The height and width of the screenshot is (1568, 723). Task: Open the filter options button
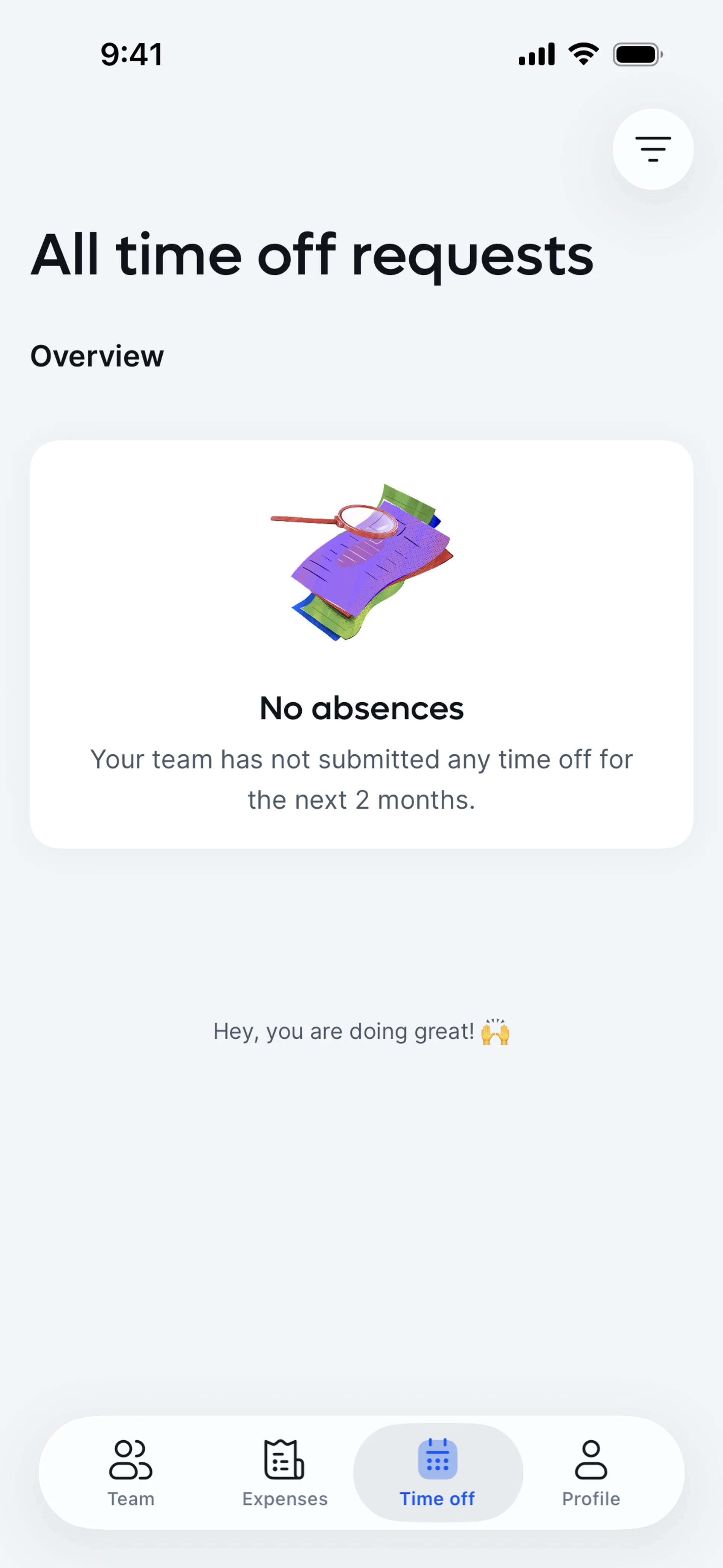pyautogui.click(x=653, y=149)
